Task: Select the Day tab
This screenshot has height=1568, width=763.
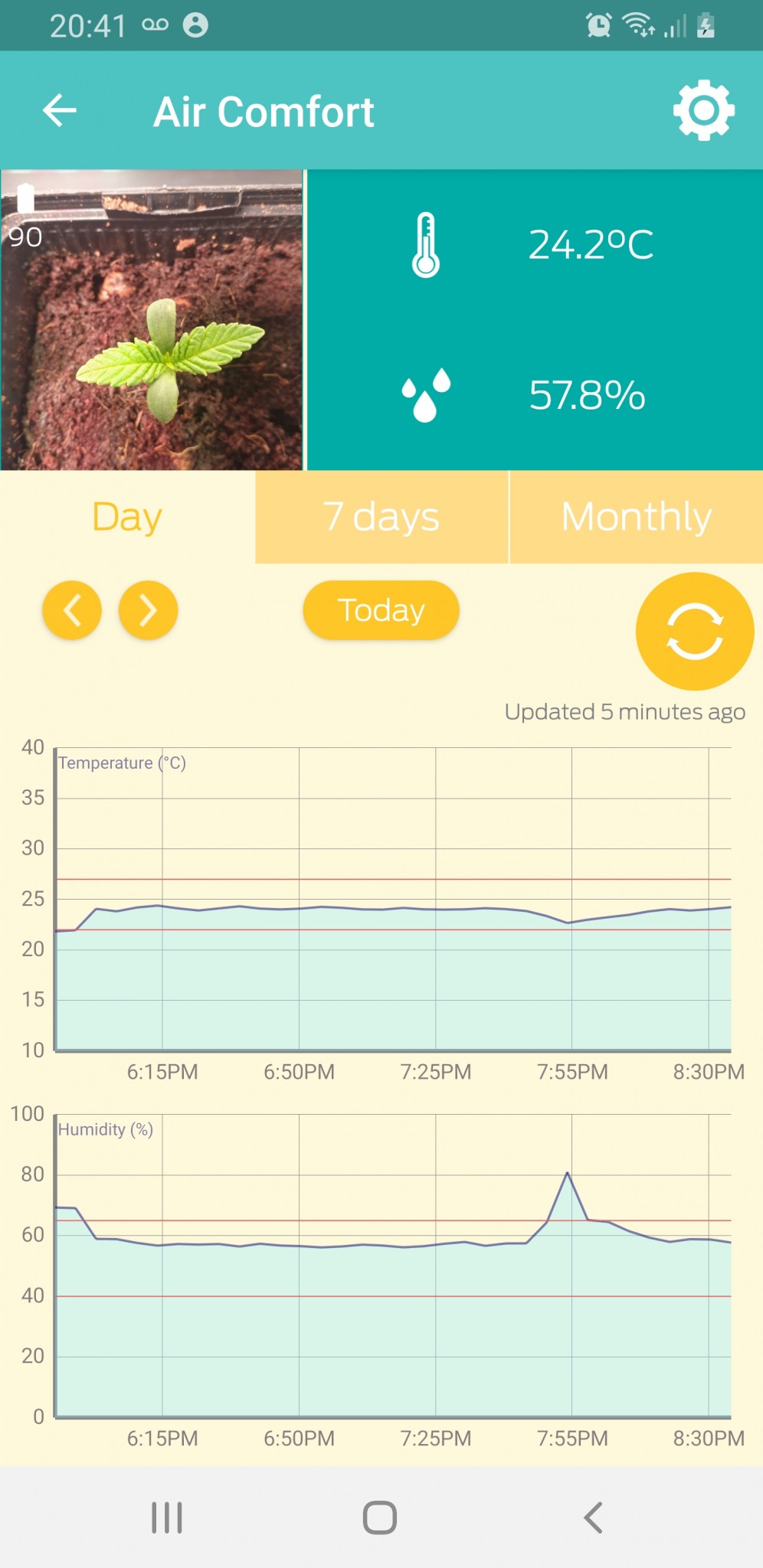Action: coord(127,517)
